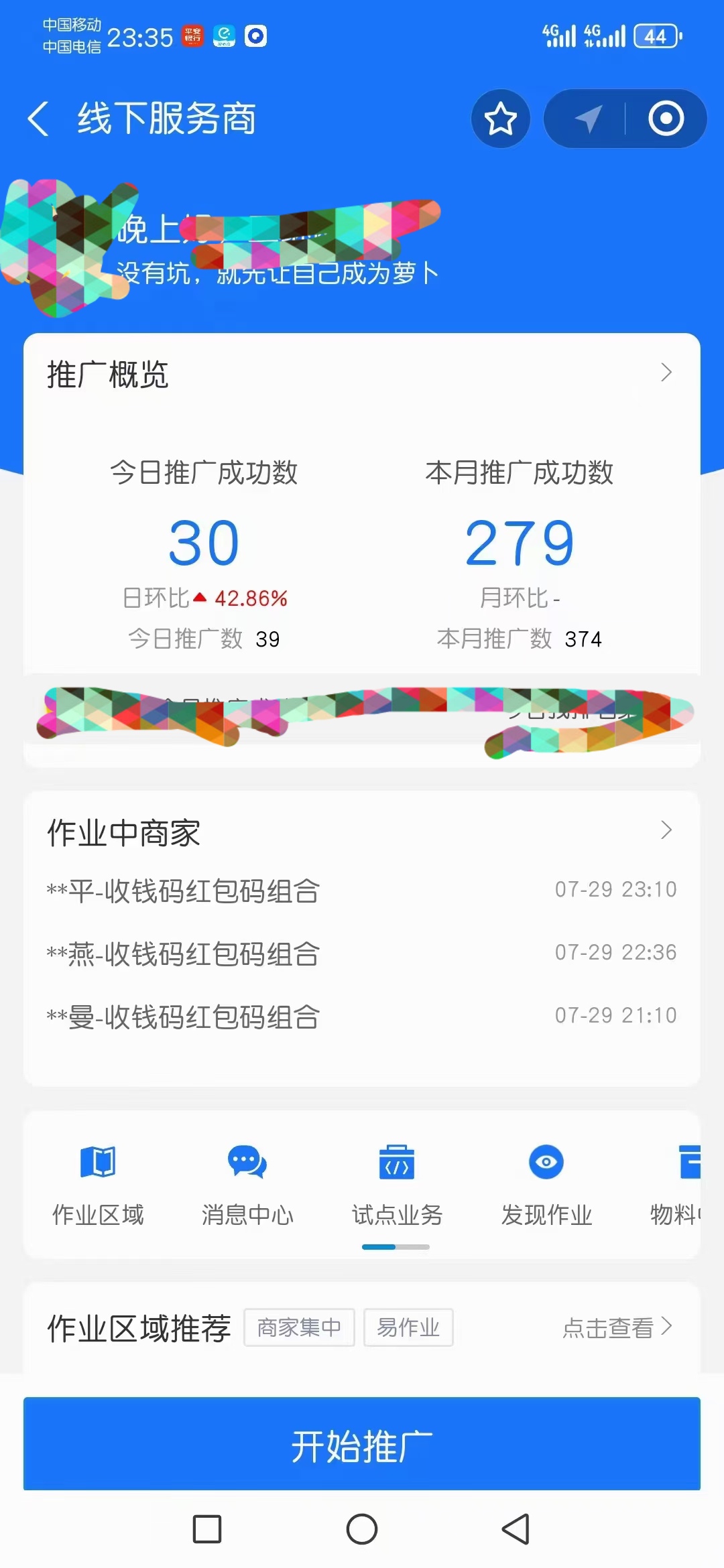Expand the 推广概览 chevron

point(666,373)
